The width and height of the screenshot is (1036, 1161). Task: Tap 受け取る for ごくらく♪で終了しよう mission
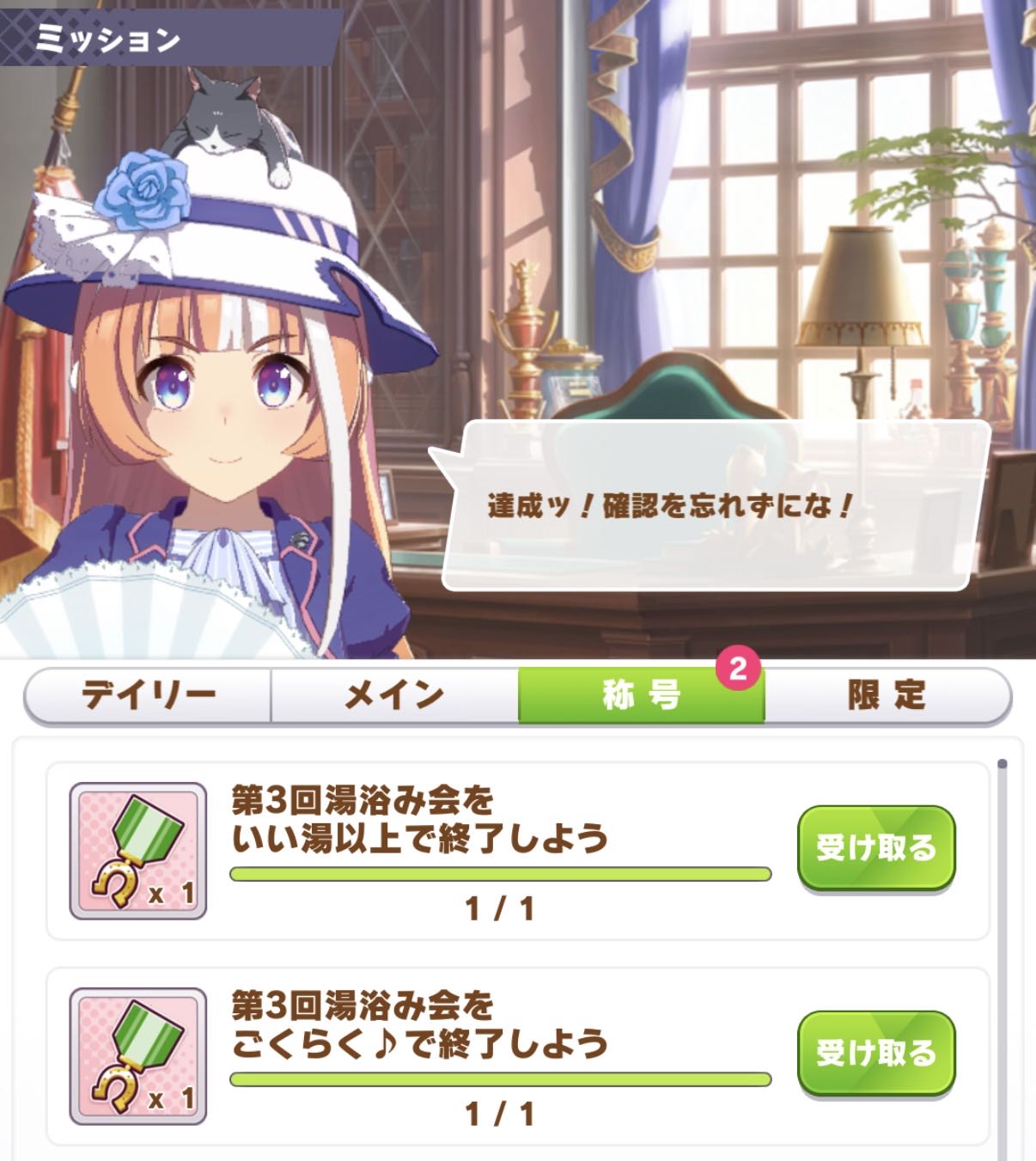pyautogui.click(x=875, y=1053)
